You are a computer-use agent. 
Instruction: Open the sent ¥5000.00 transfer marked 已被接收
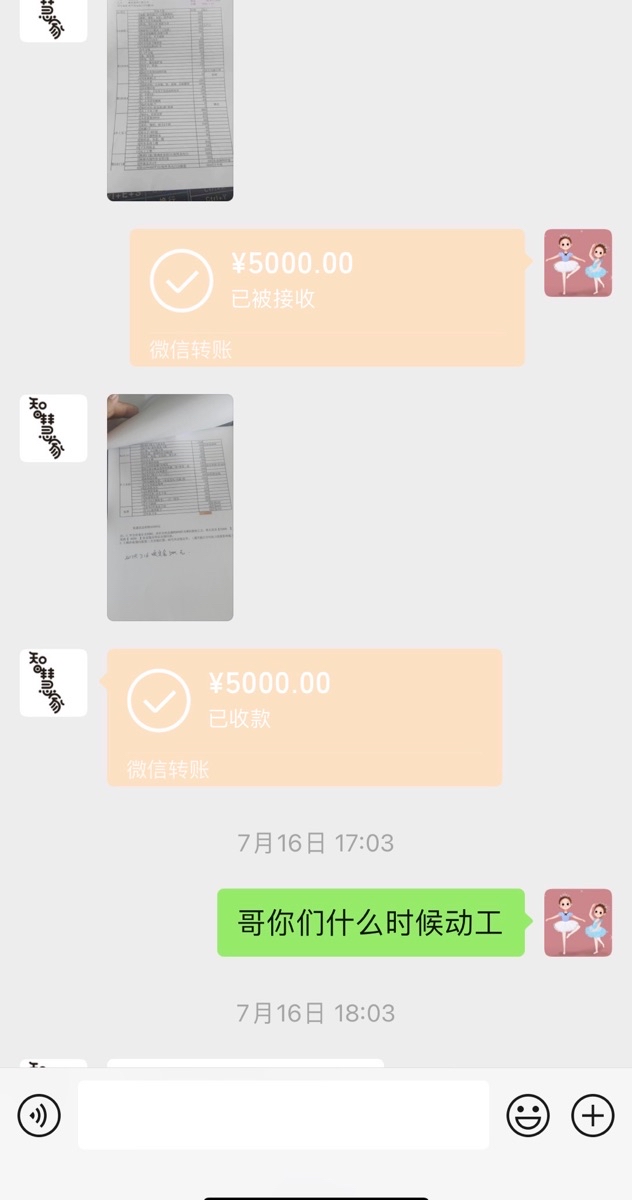[327, 297]
